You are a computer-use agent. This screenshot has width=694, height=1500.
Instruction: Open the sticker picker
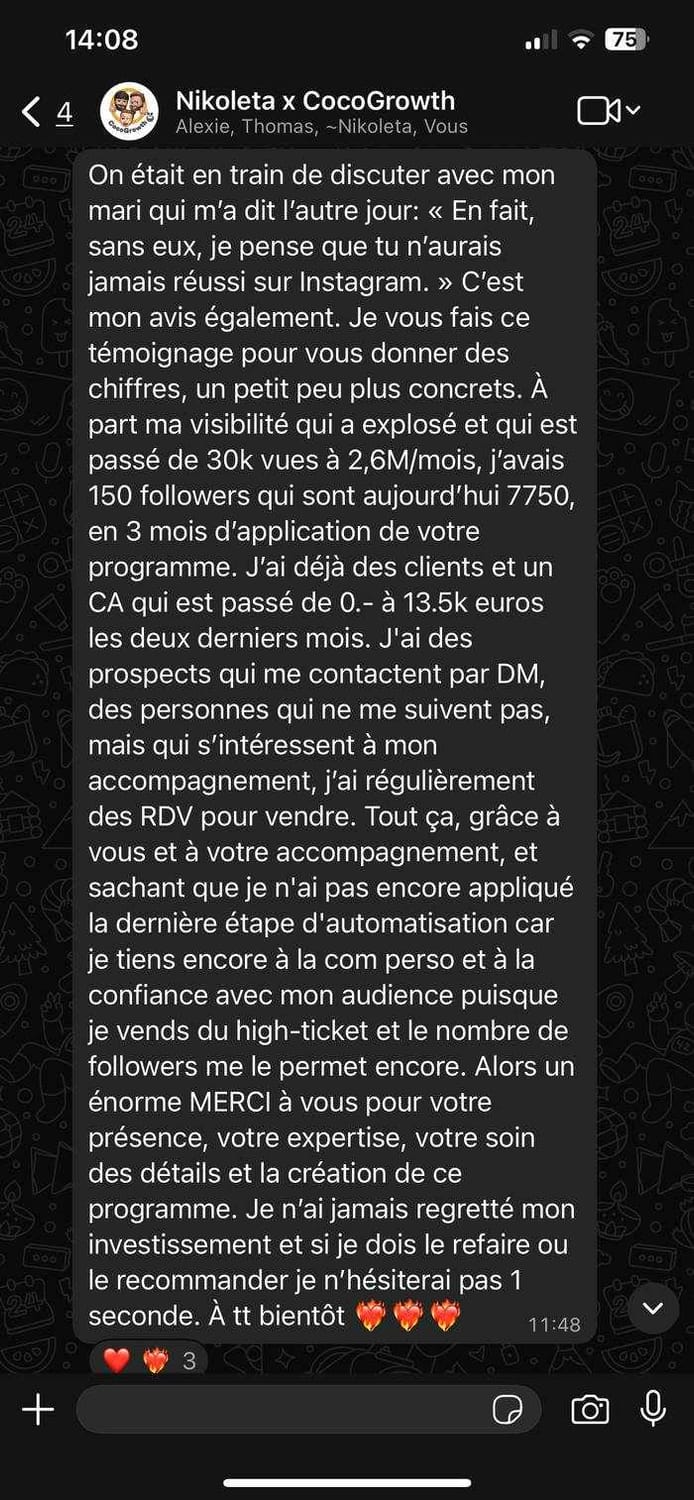pos(508,1410)
